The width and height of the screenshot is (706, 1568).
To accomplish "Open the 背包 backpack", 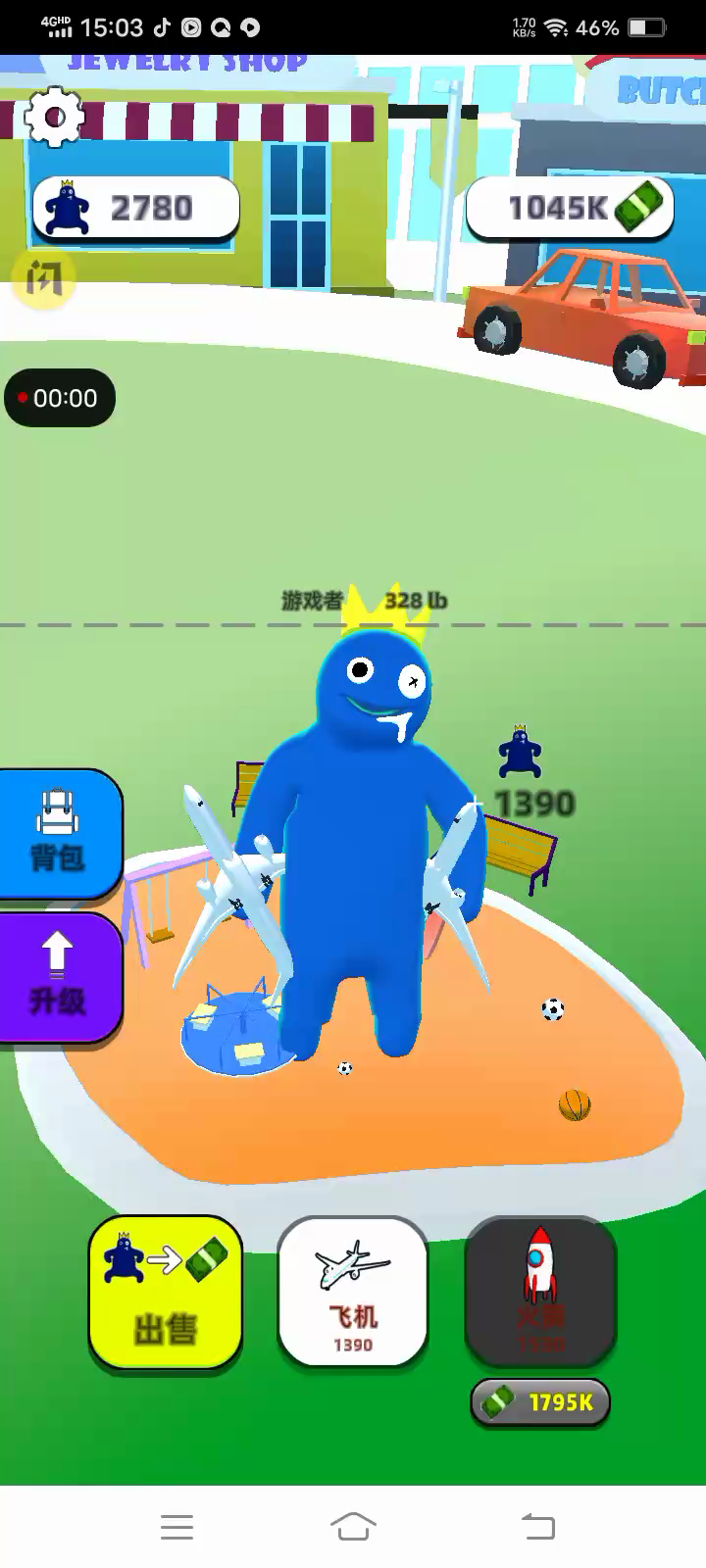I will pyautogui.click(x=59, y=835).
